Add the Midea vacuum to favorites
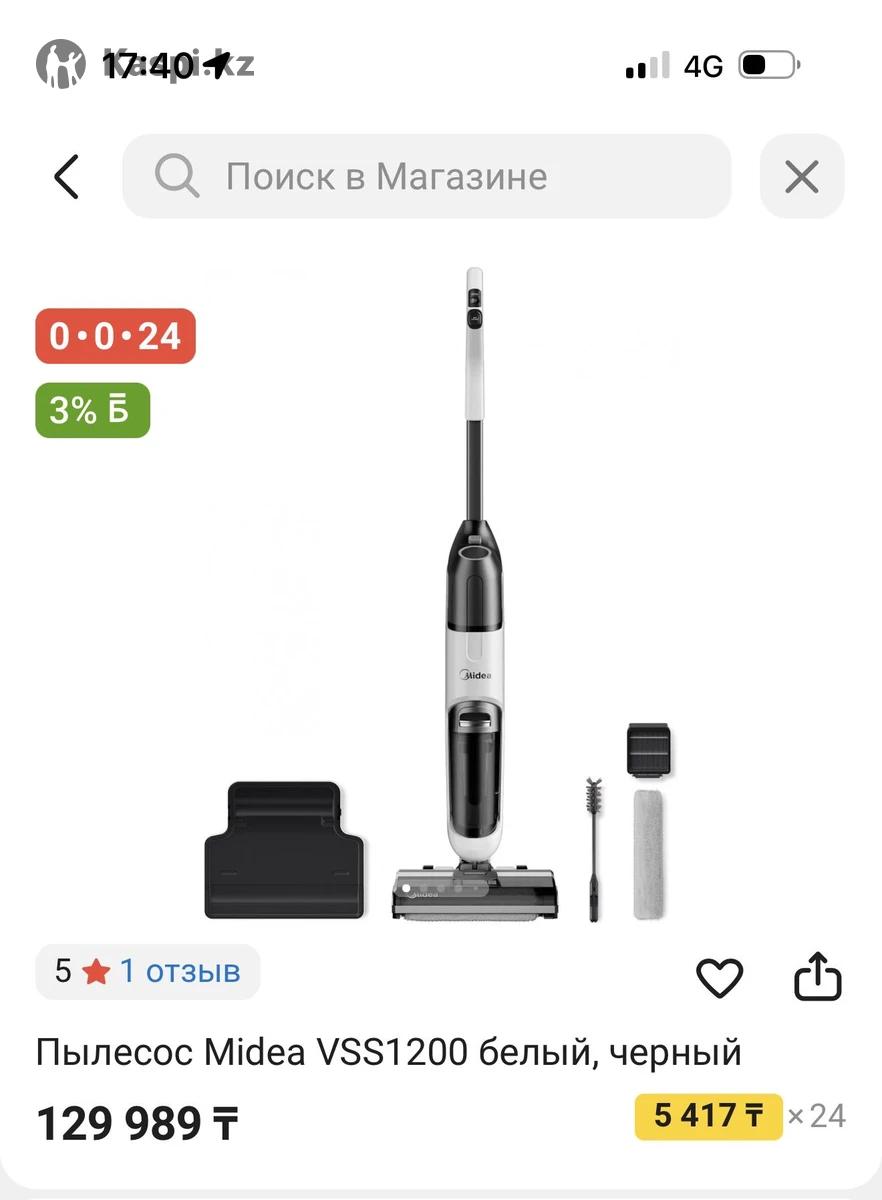 719,977
